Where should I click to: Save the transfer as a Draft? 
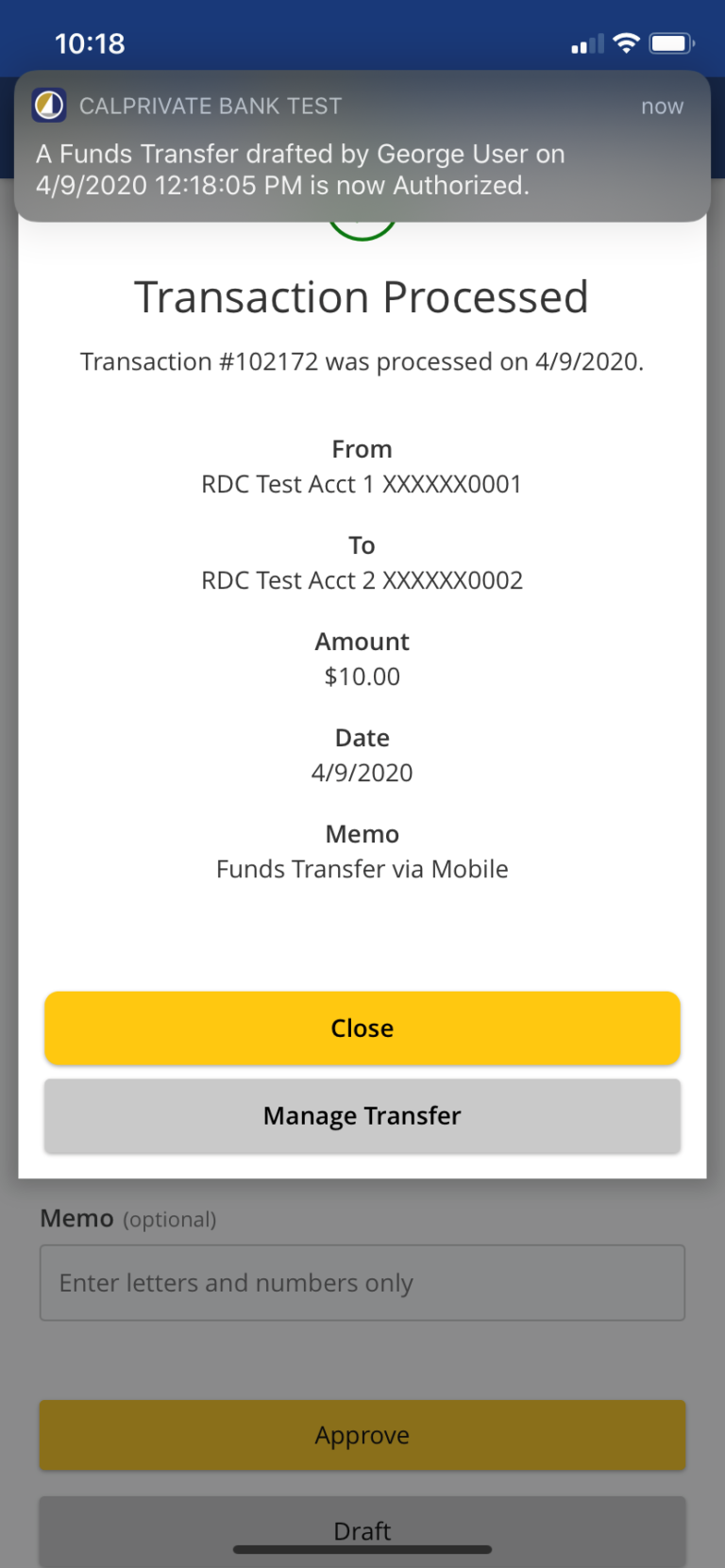pos(362,1530)
